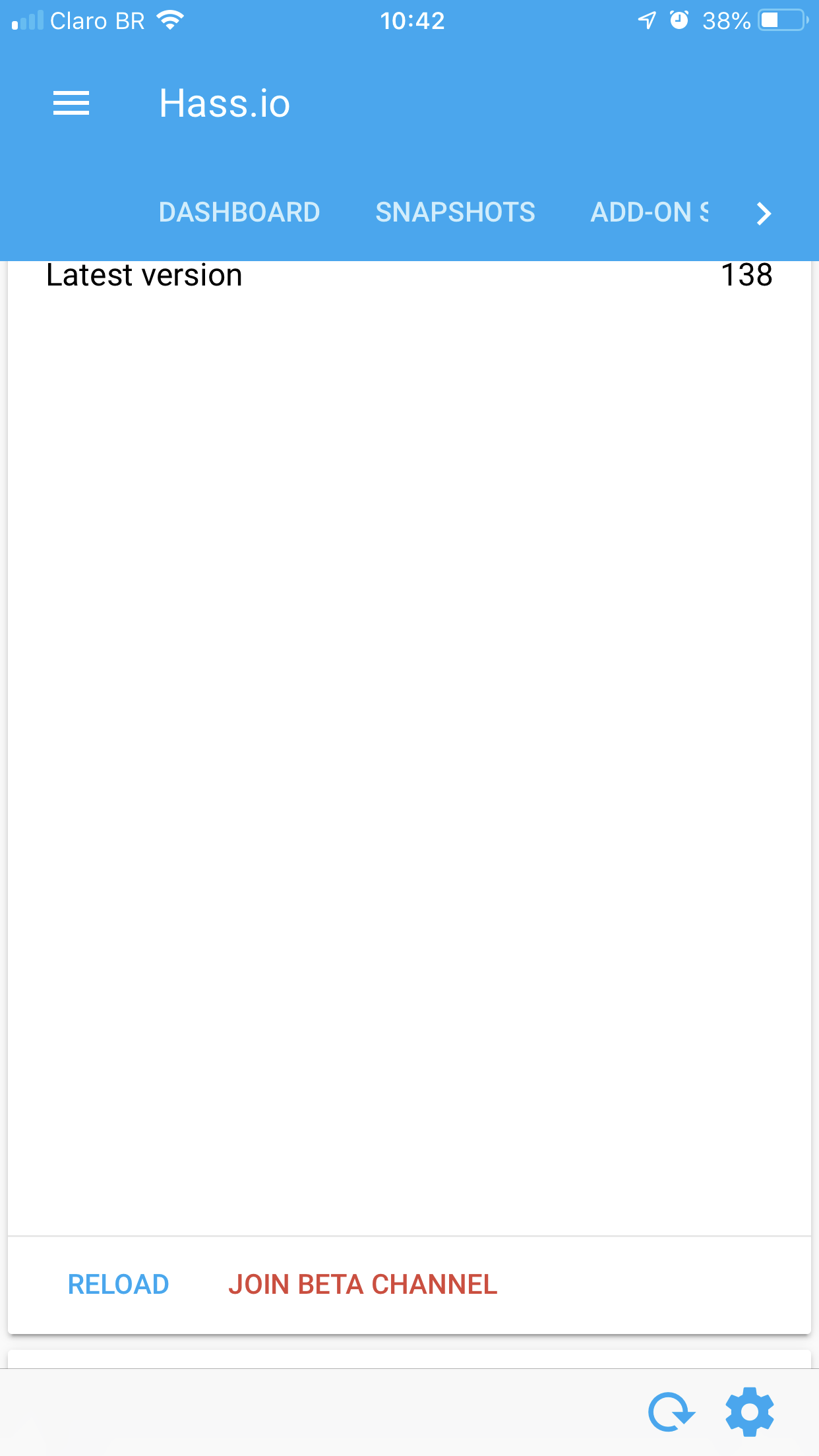
Task: Open Hass.io settings via gear icon
Action: click(x=750, y=1411)
